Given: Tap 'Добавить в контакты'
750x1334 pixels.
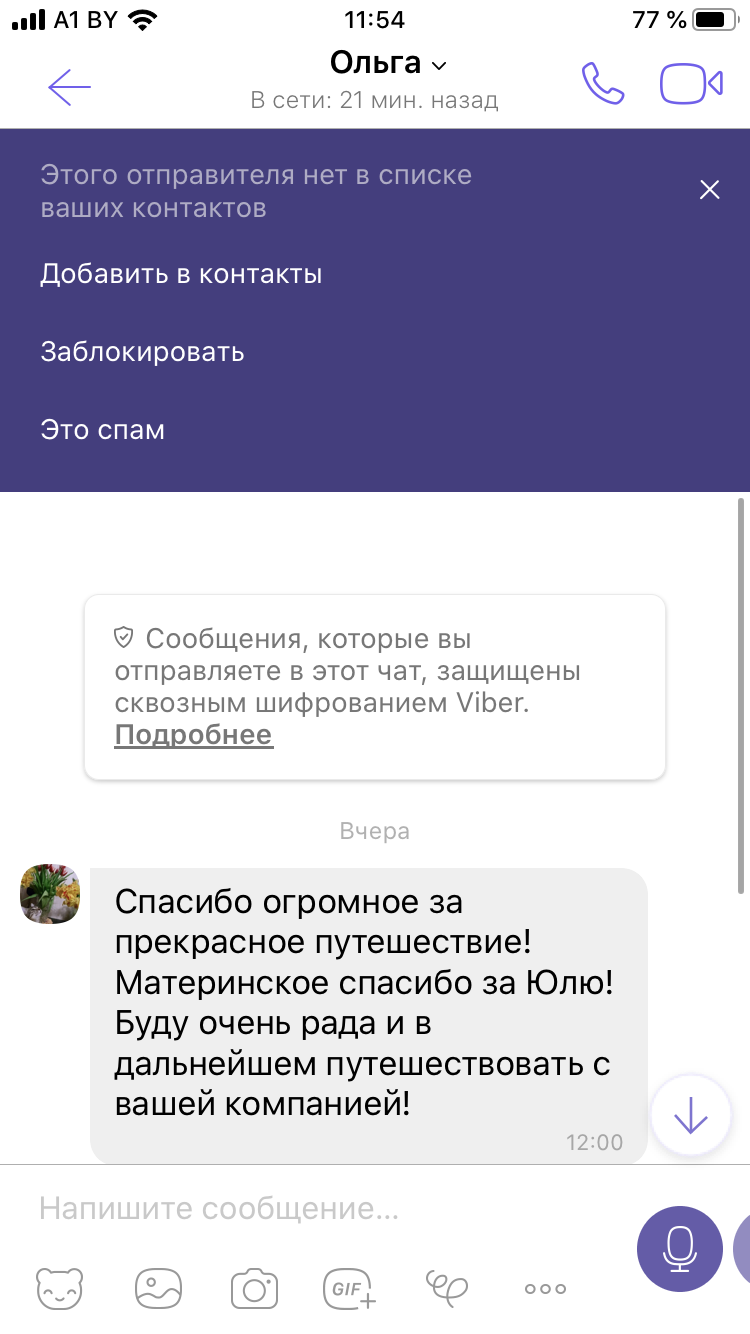Looking at the screenshot, I should click(x=181, y=274).
